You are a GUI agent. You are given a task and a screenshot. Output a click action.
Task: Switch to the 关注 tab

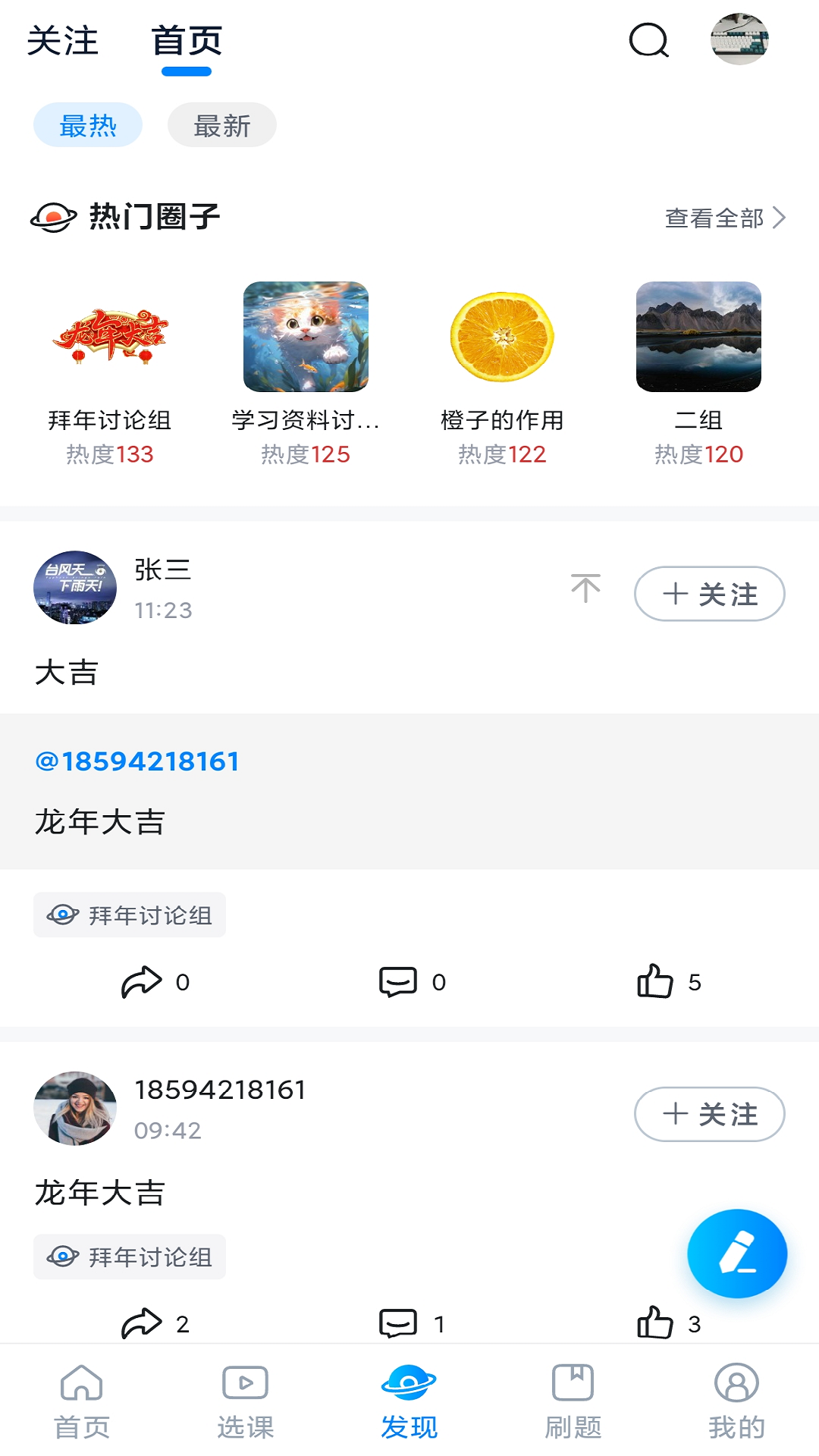click(x=64, y=42)
